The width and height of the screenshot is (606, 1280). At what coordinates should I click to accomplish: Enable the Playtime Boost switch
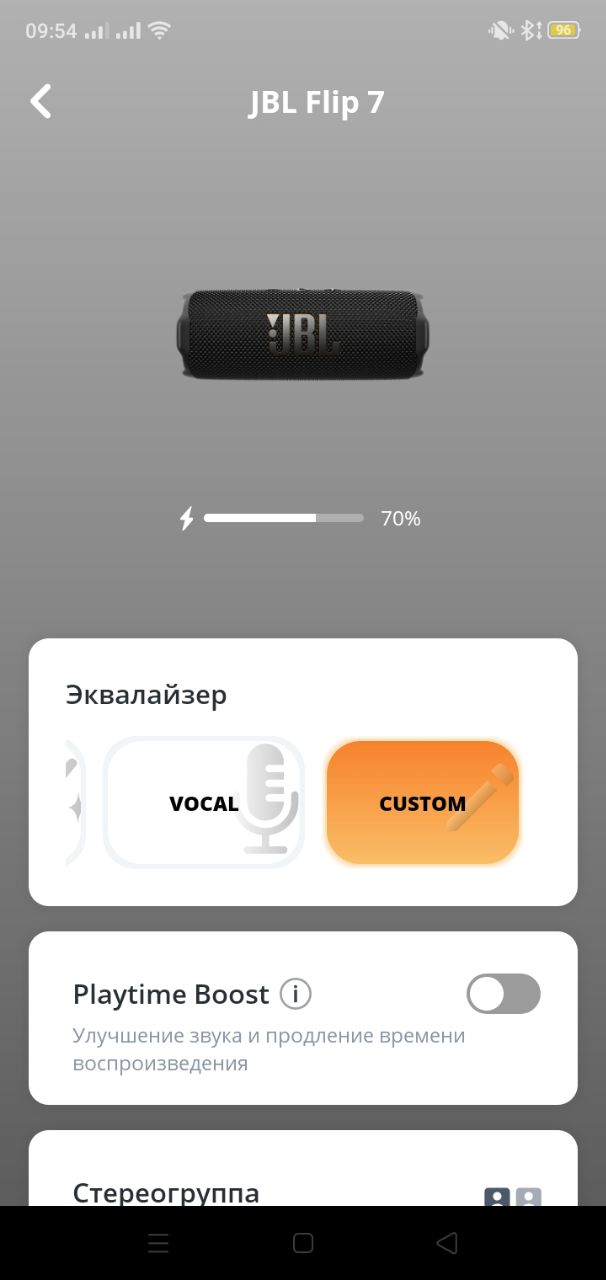(x=503, y=994)
